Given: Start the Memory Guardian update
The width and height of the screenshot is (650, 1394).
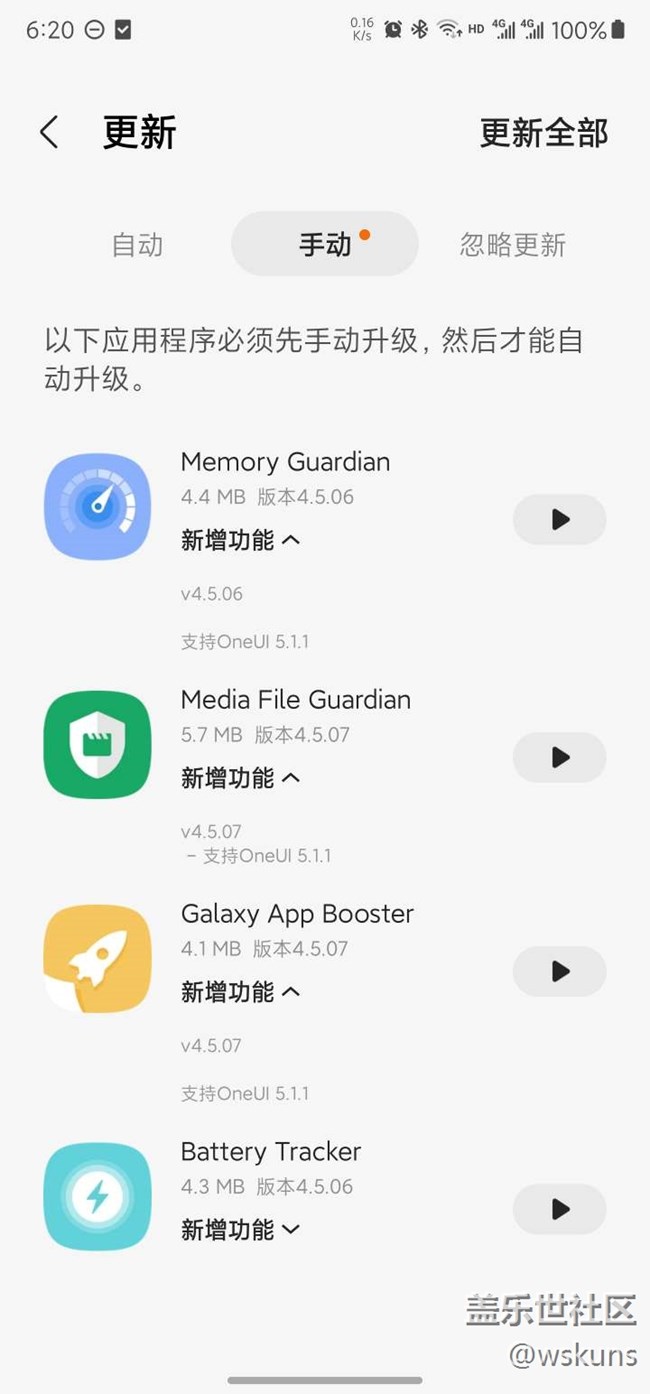Looking at the screenshot, I should point(559,519).
